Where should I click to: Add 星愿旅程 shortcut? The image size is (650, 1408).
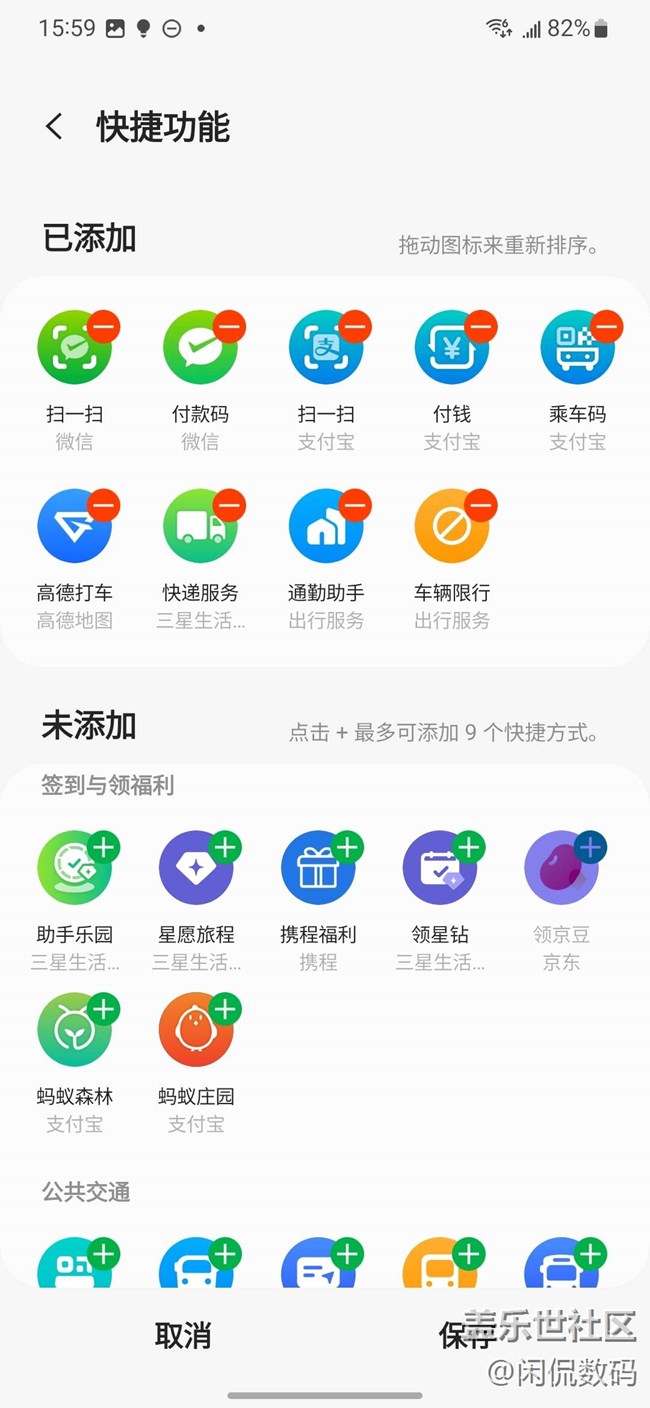[226, 848]
